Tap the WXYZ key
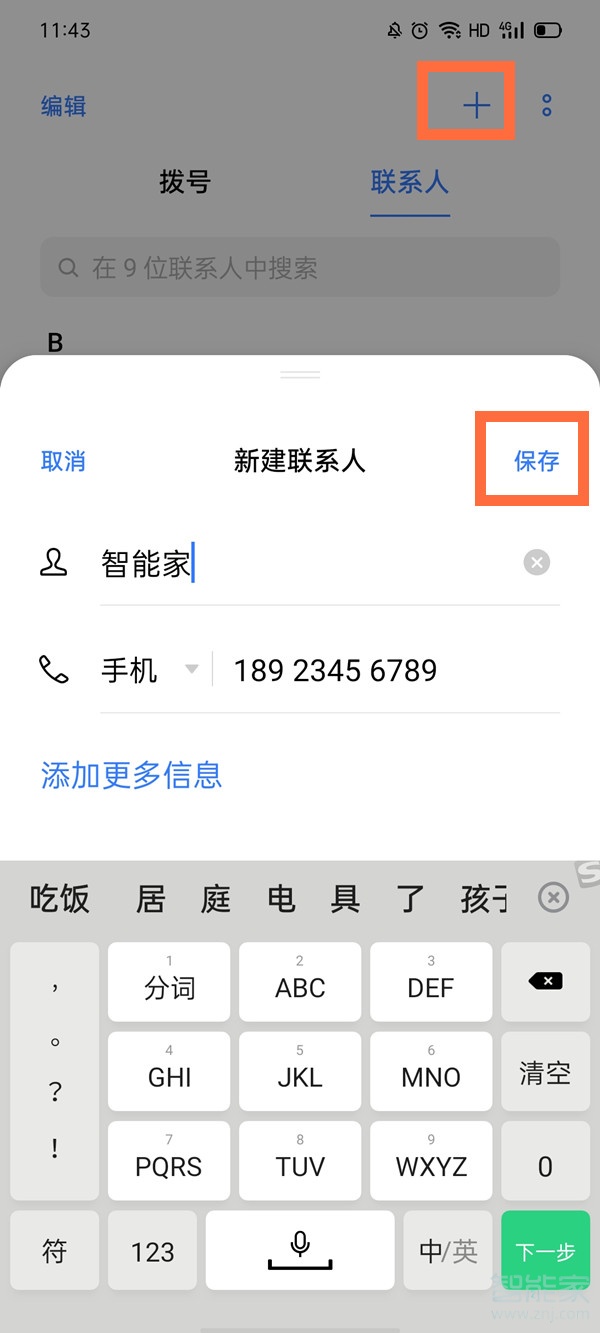 tap(431, 1162)
